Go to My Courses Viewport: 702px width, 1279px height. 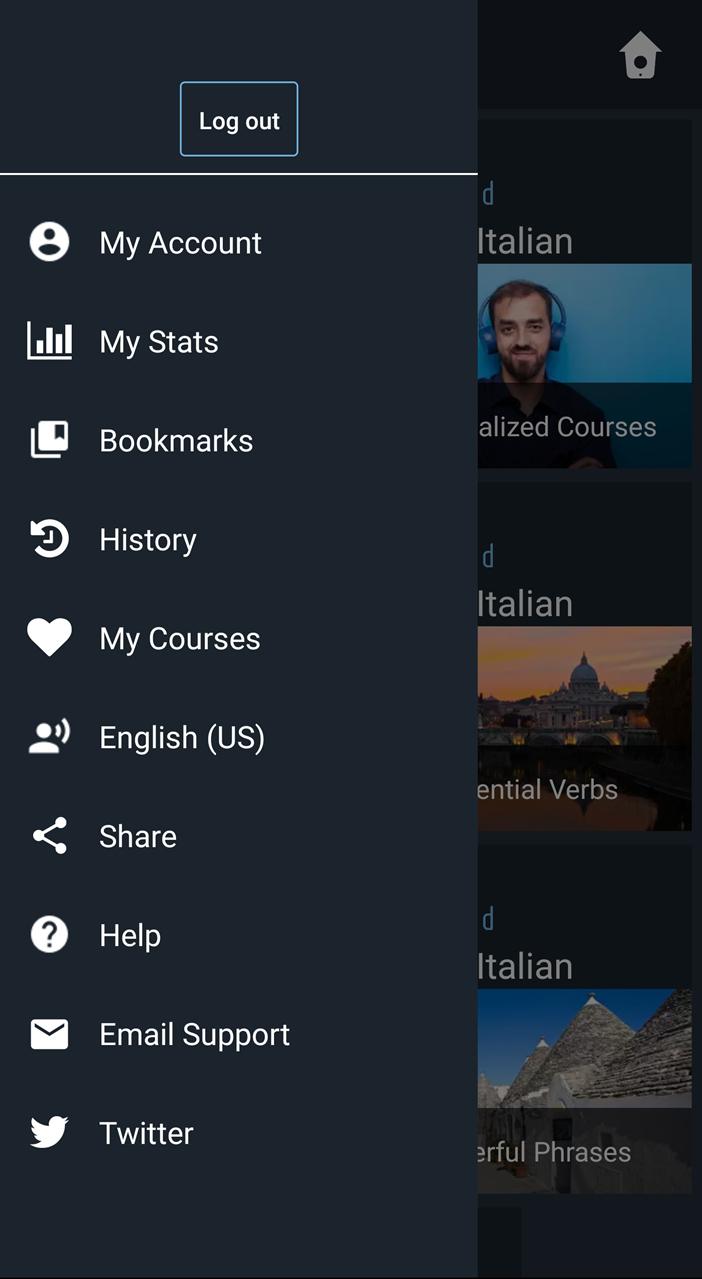click(179, 639)
